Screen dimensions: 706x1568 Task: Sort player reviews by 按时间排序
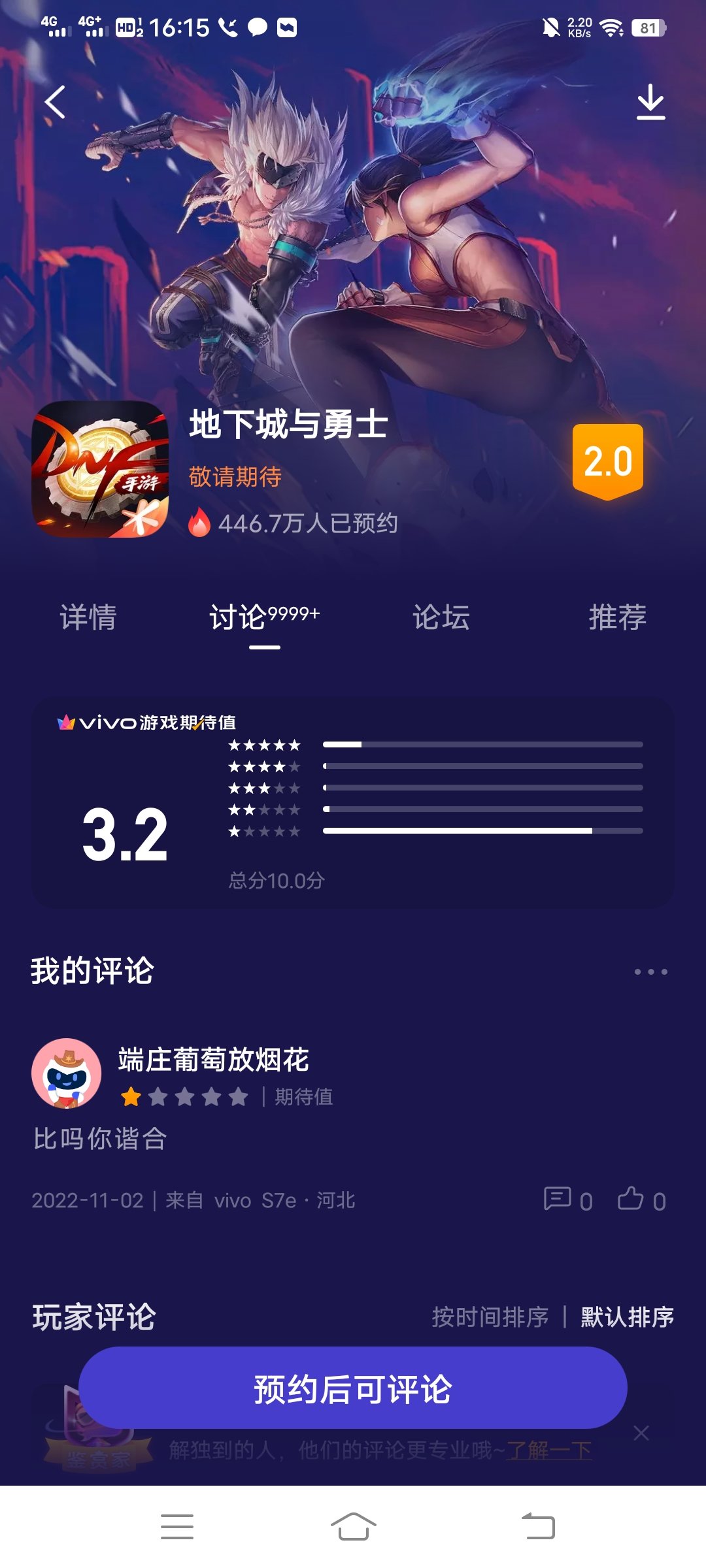pyautogui.click(x=490, y=1316)
